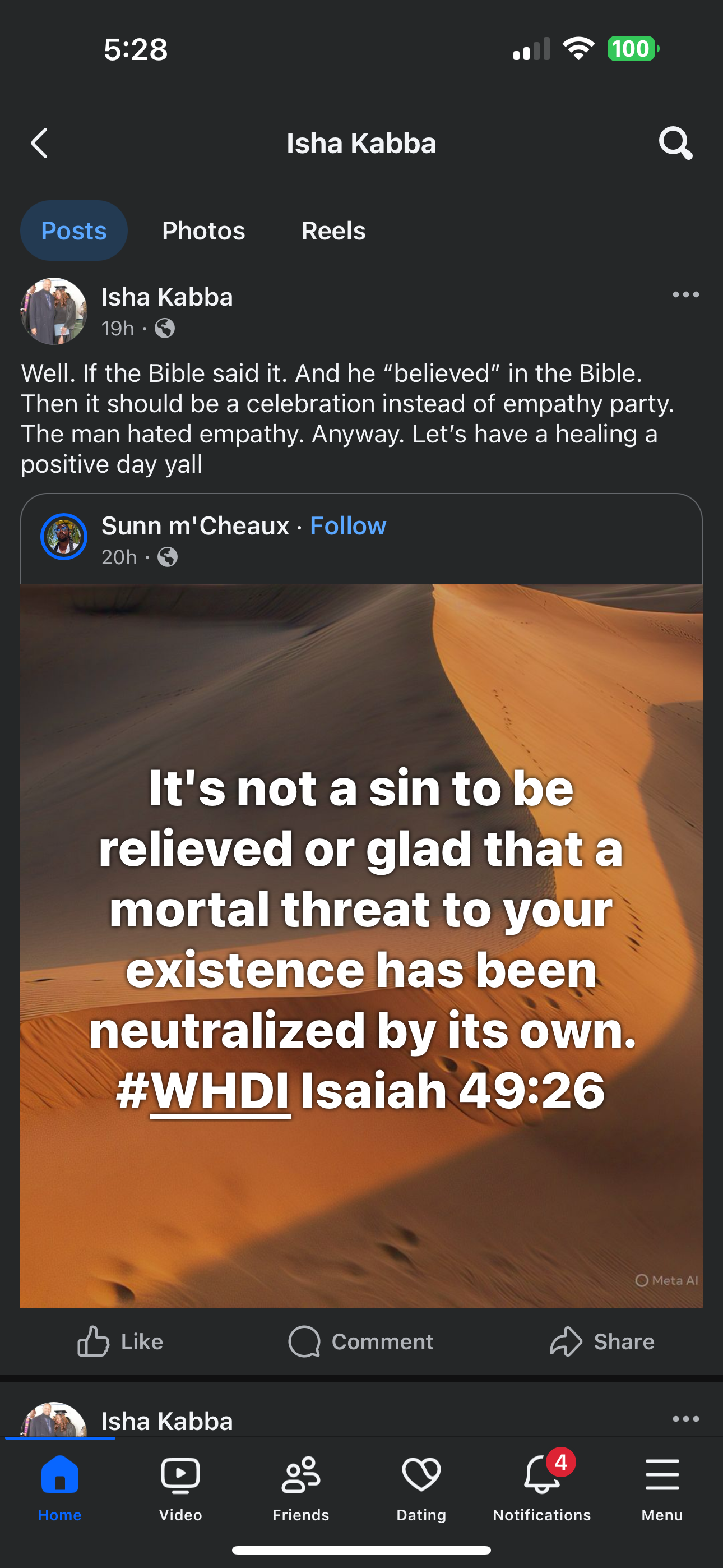The image size is (723, 1568).
Task: Like the Isaiah 49:26 shared post
Action: click(x=120, y=1341)
